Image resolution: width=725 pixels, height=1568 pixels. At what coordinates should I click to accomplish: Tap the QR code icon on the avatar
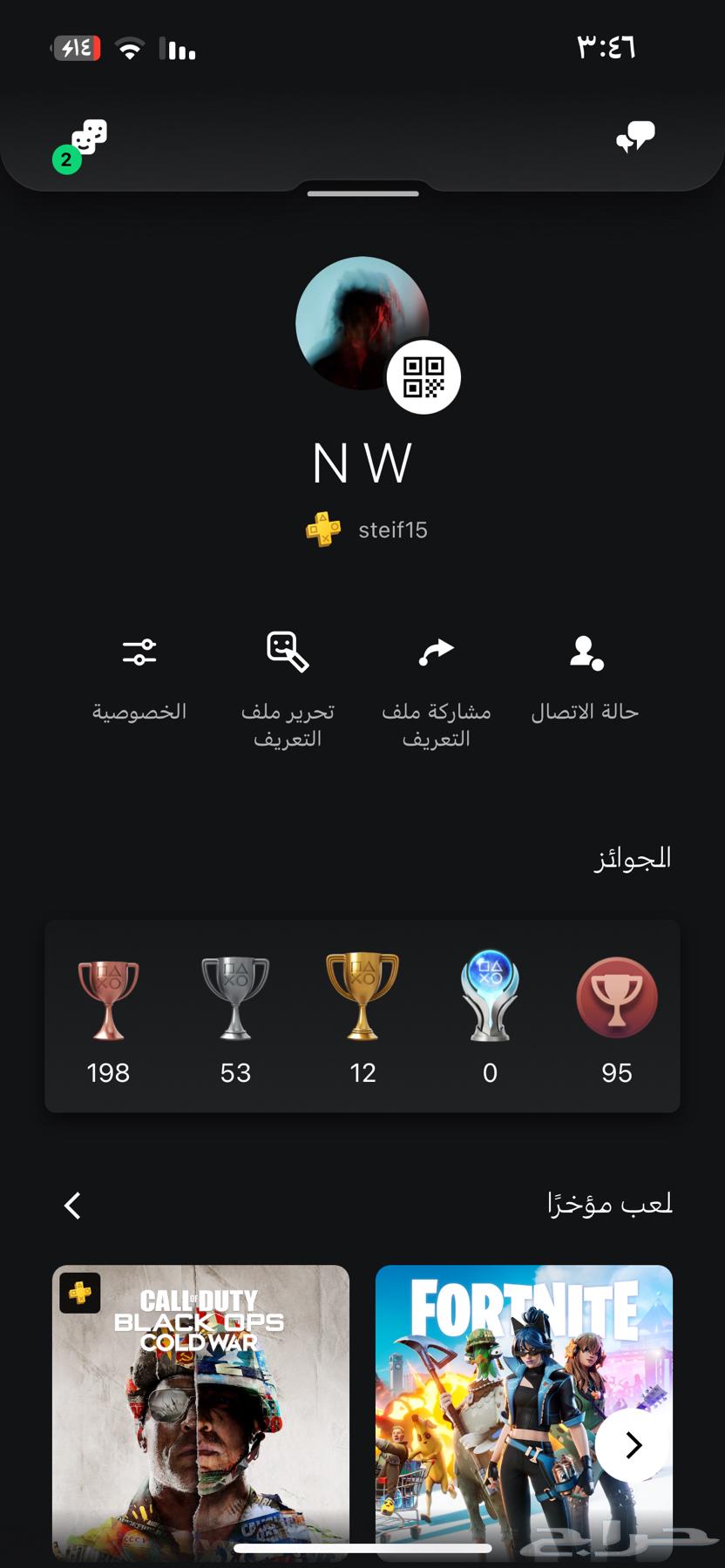click(x=423, y=376)
